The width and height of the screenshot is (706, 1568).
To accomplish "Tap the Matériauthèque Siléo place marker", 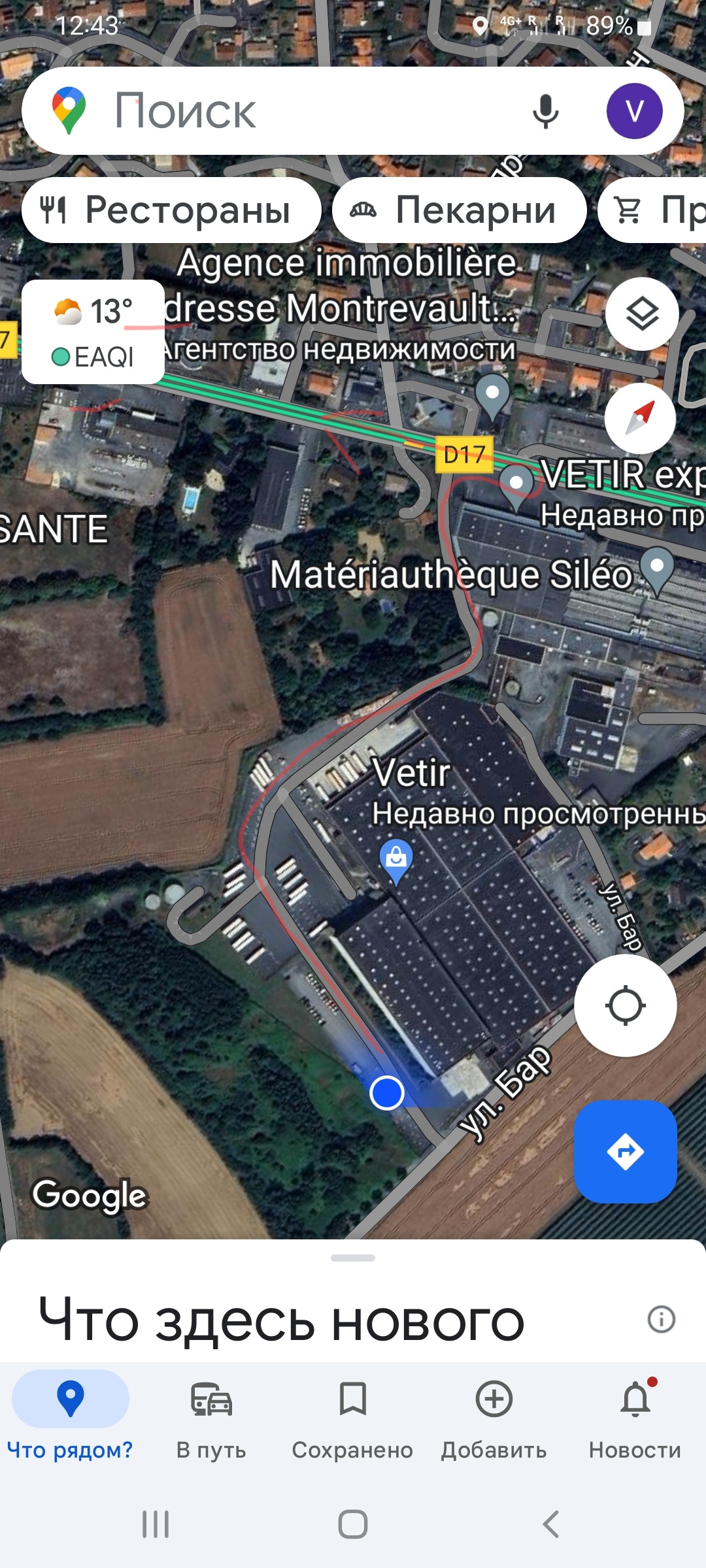I will (657, 568).
